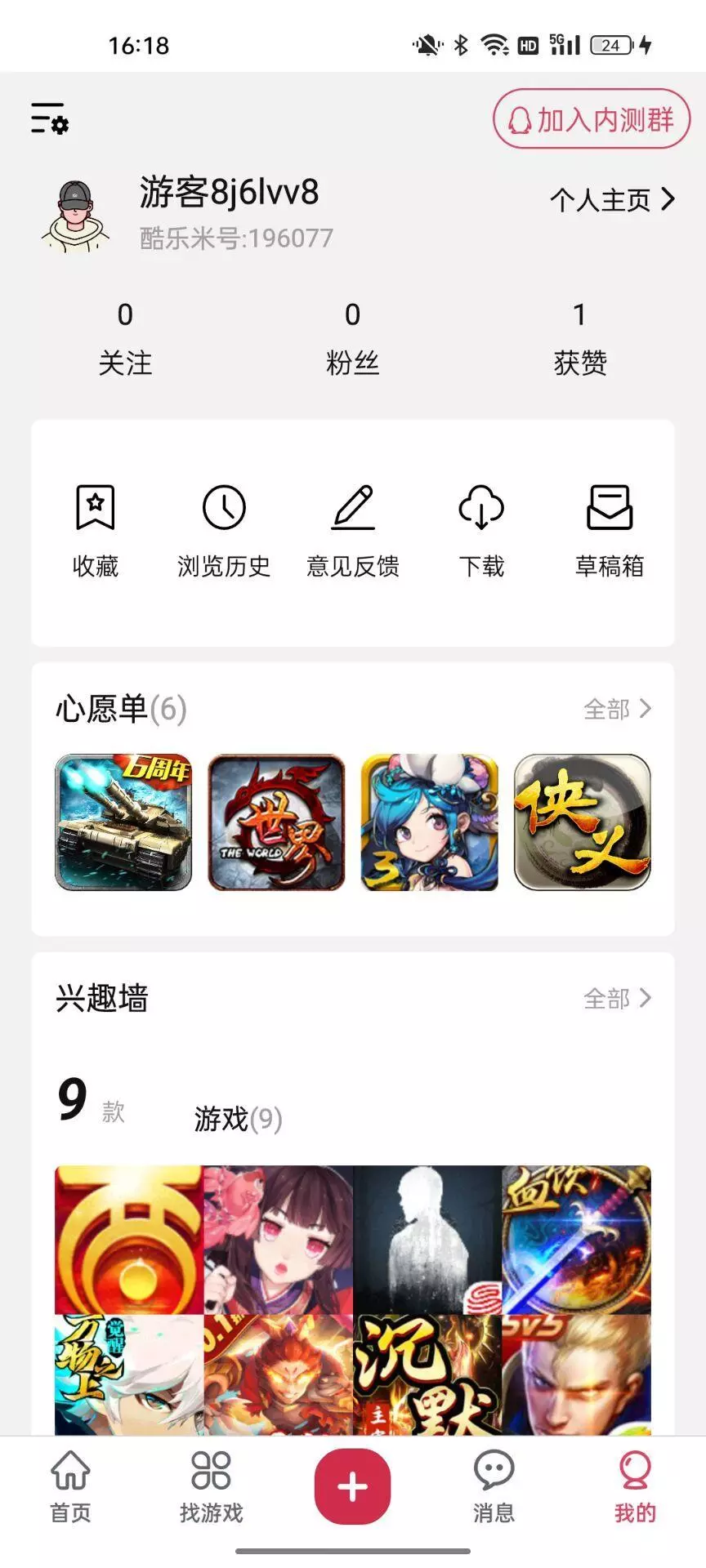
Task: Expand 个人主页 personal homepage
Action: [x=614, y=201]
